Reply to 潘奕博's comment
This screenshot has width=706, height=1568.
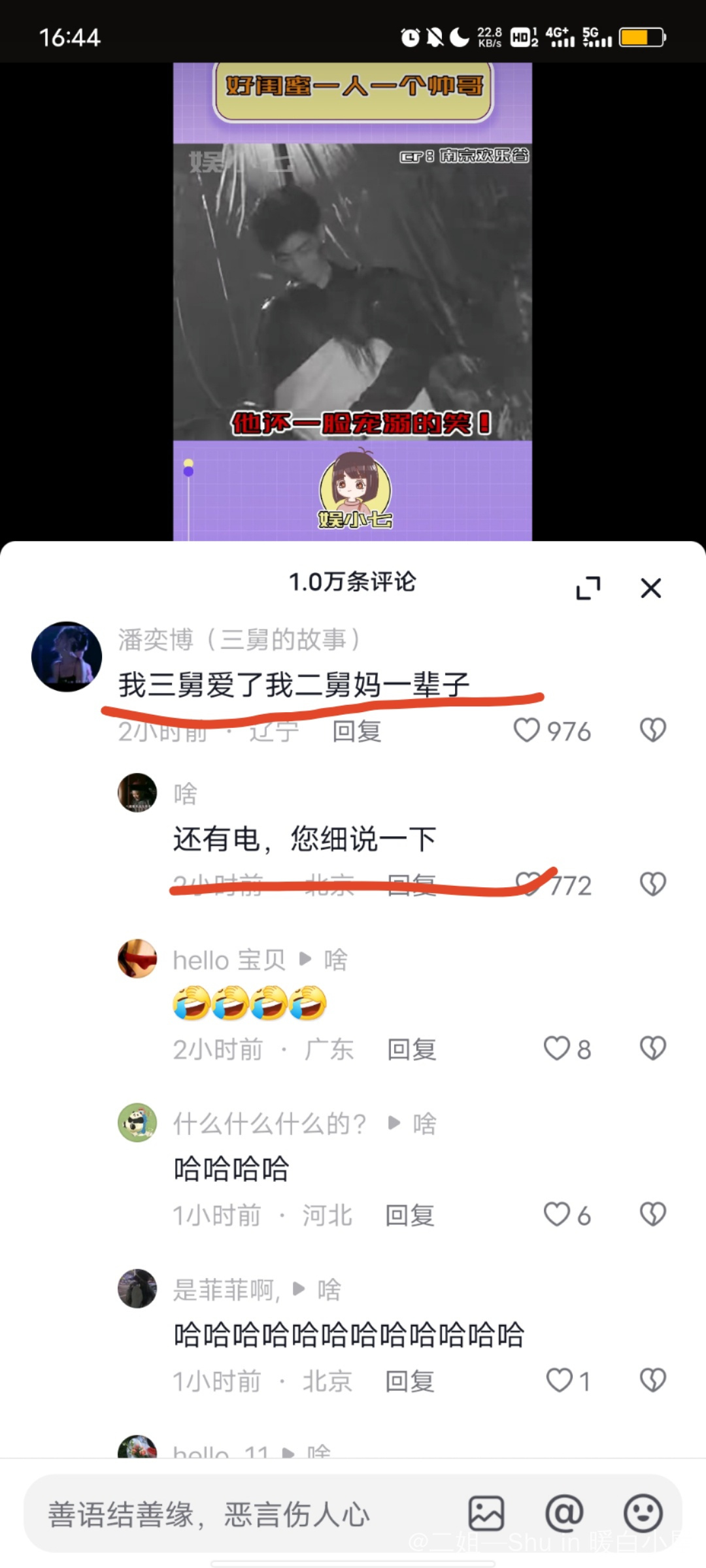tap(356, 732)
